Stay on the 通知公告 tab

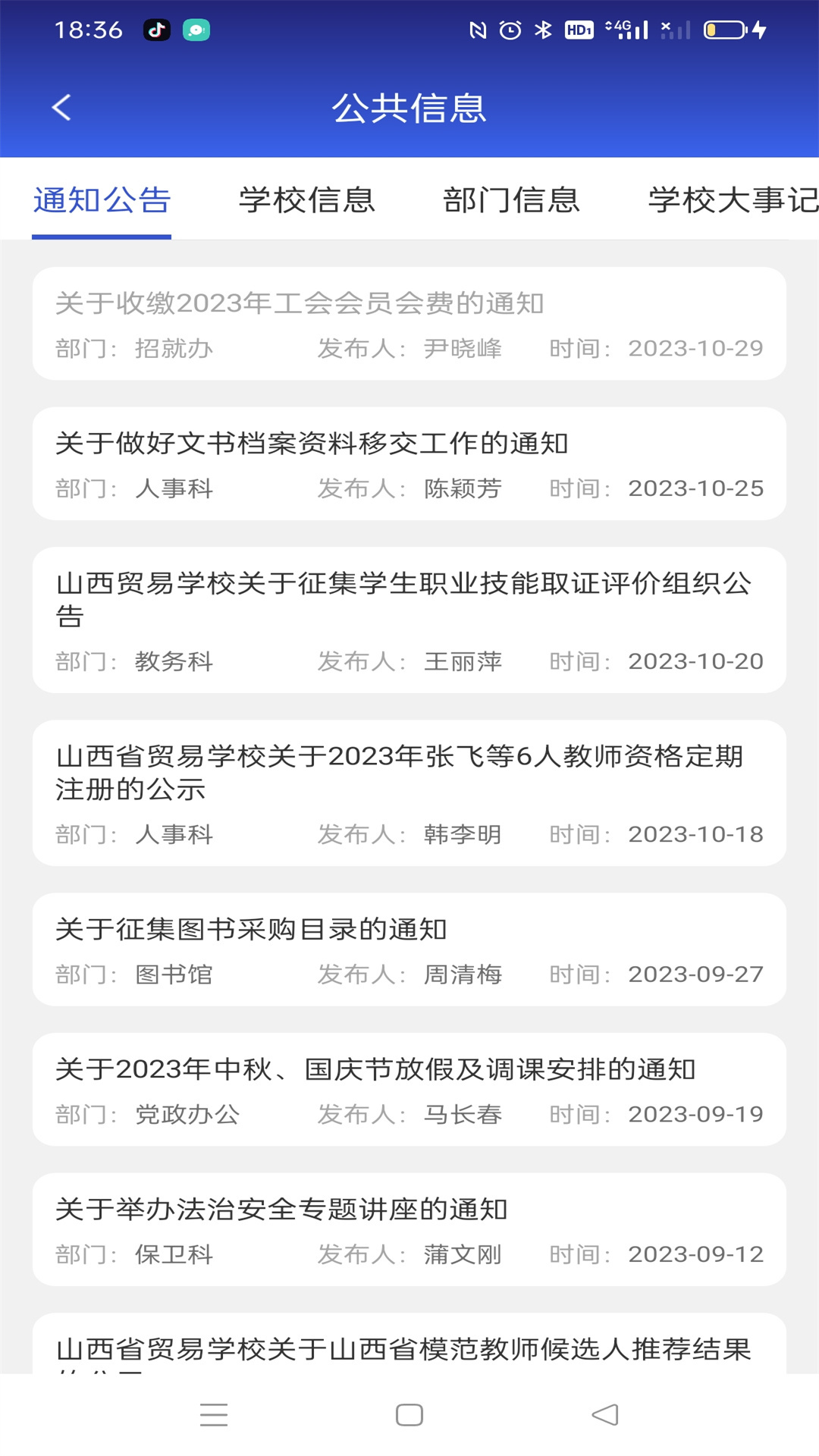[x=101, y=200]
